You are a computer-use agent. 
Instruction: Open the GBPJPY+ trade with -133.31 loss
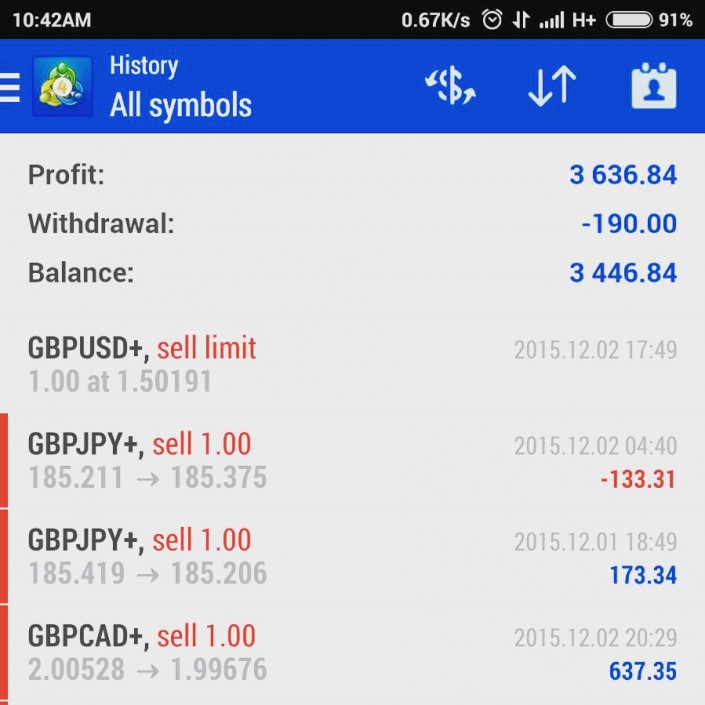click(352, 460)
